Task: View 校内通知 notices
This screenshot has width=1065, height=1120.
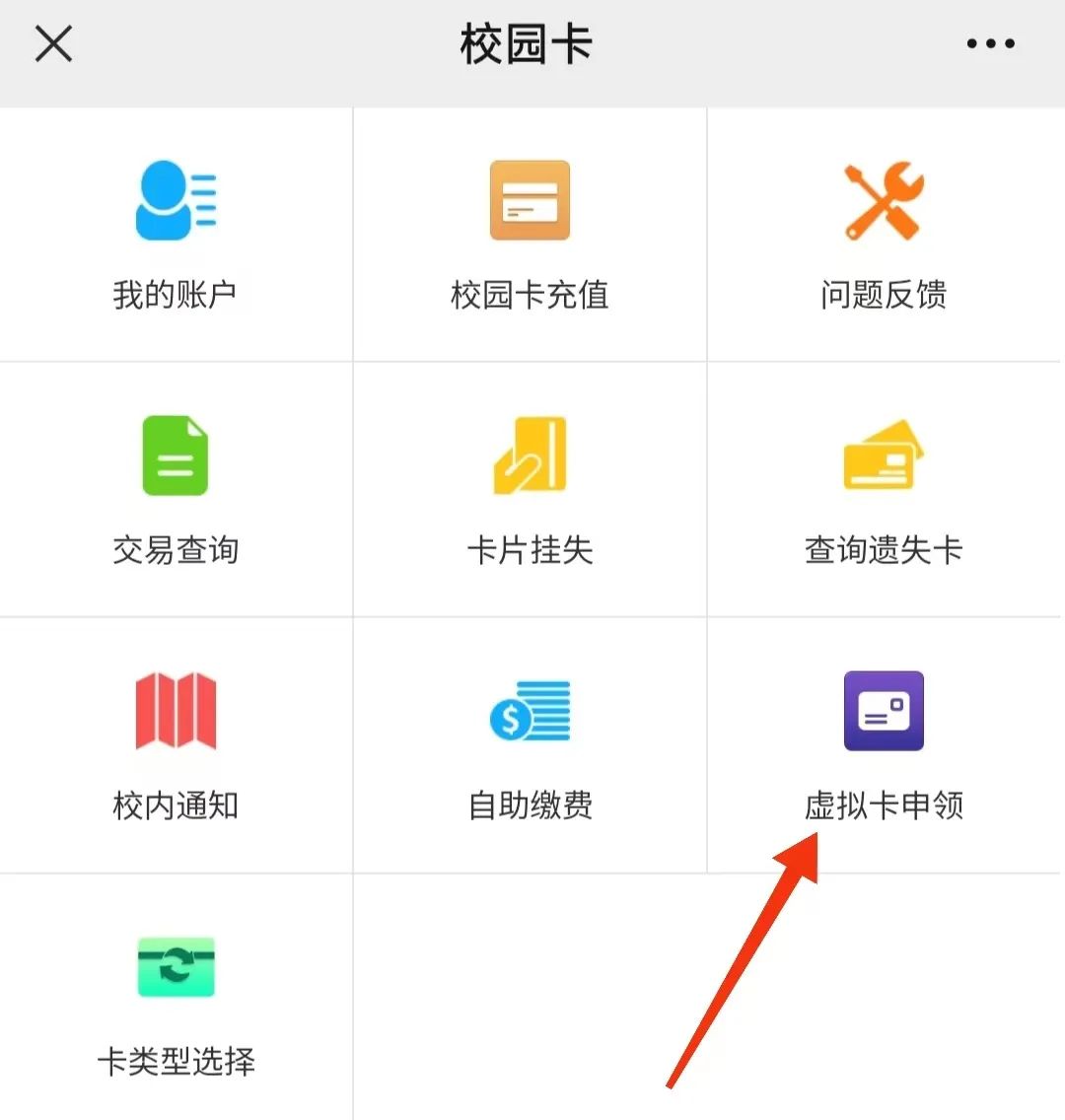Action: 176,746
